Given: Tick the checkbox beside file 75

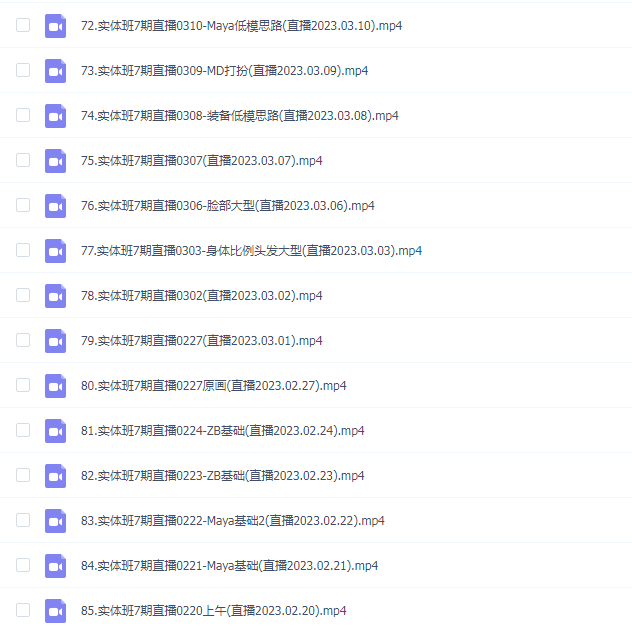Looking at the screenshot, I should 23,160.
